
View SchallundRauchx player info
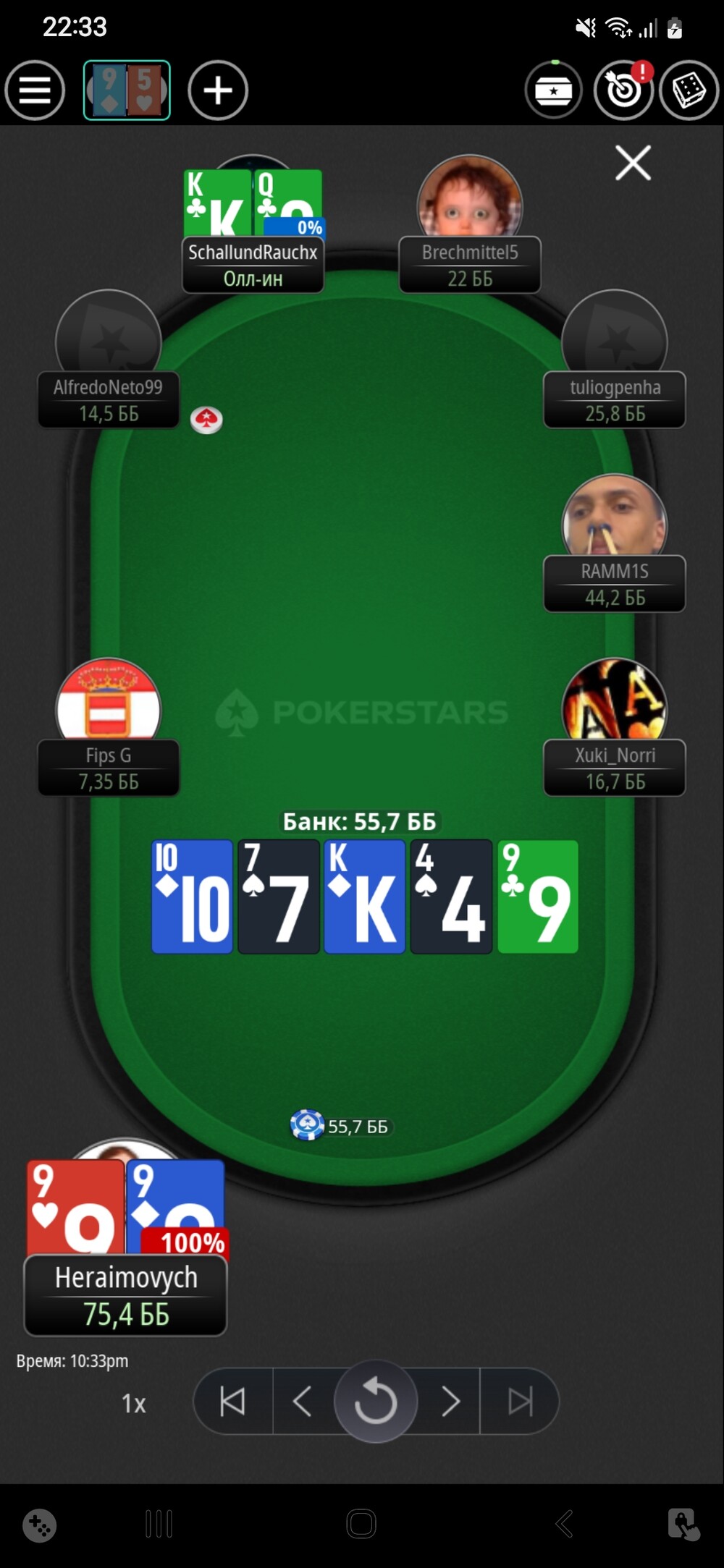click(x=253, y=265)
